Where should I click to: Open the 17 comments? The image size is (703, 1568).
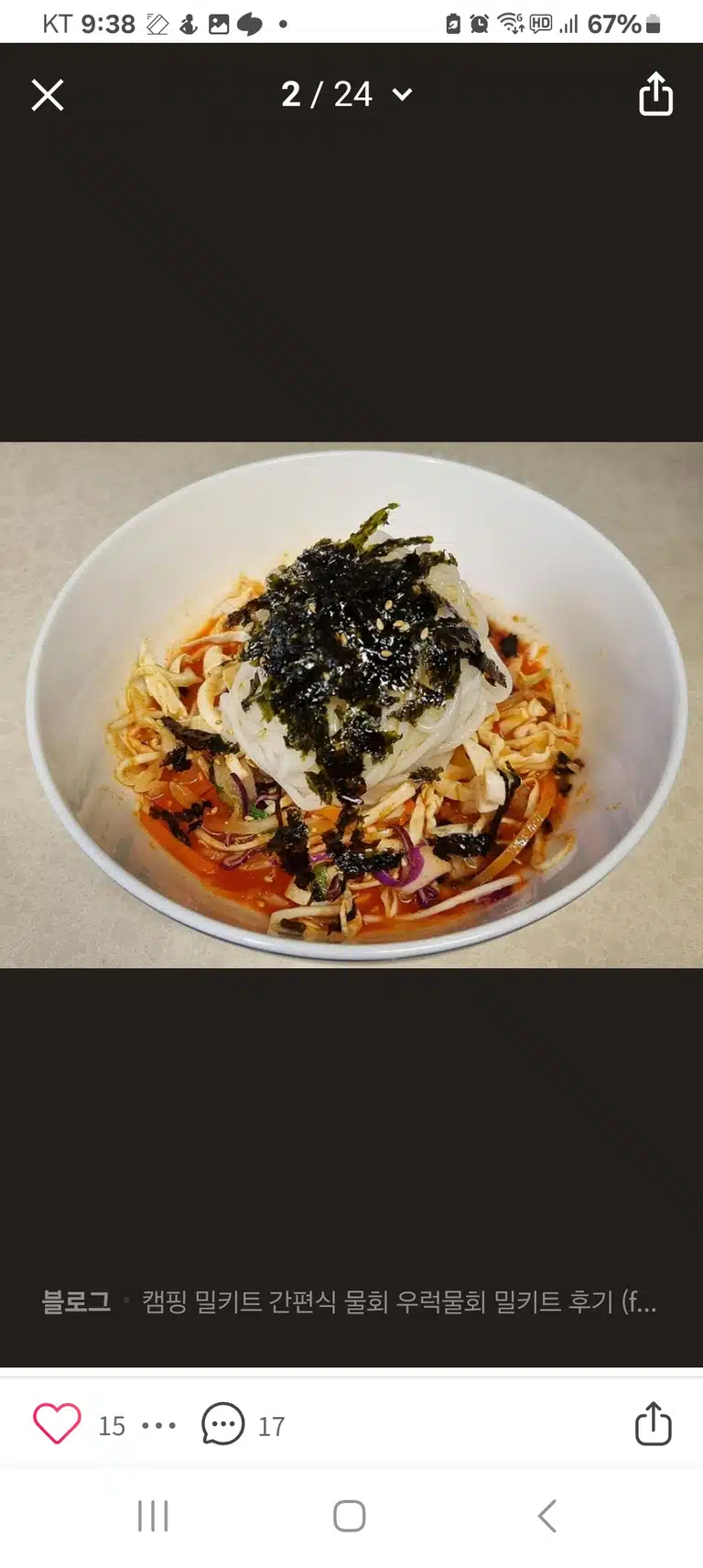(243, 1424)
